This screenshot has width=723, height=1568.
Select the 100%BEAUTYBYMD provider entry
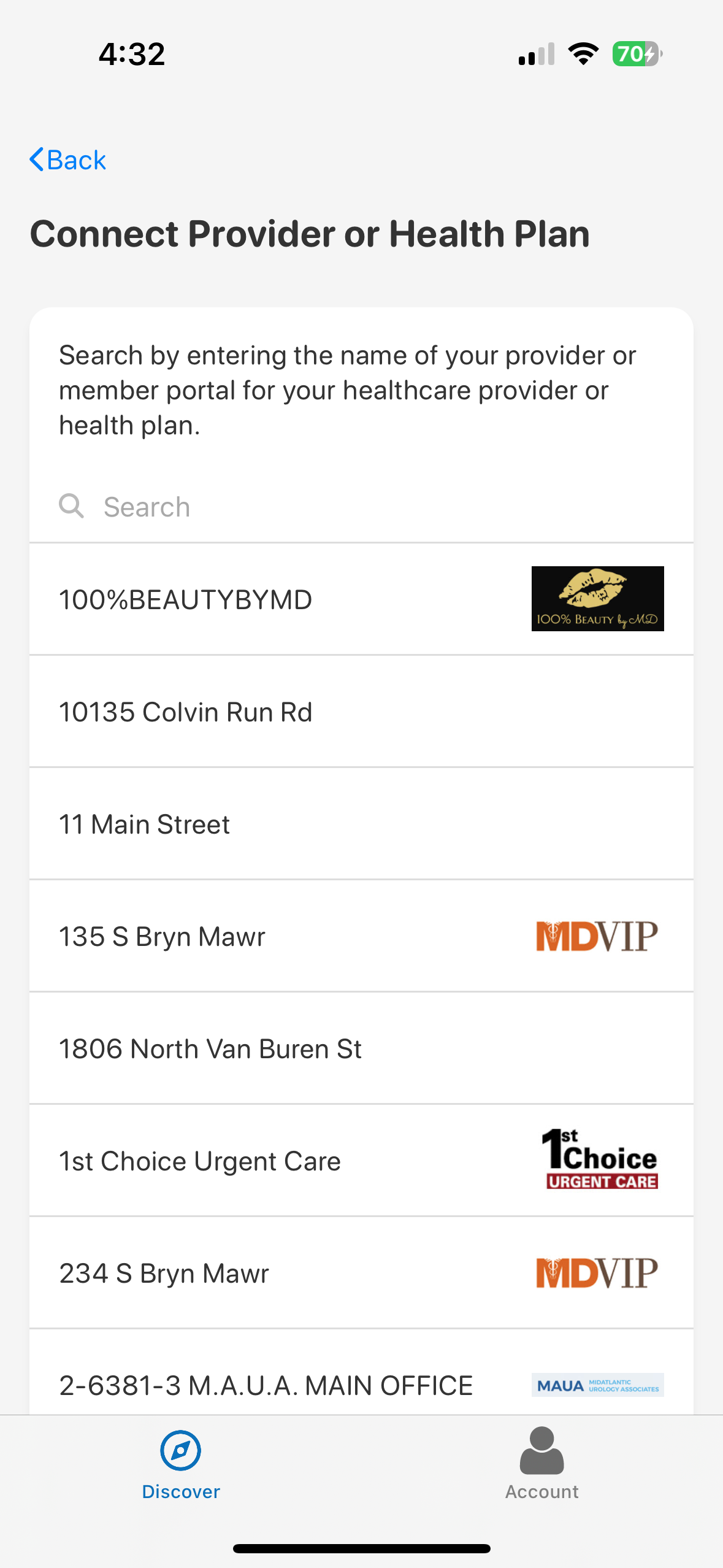pos(245,598)
